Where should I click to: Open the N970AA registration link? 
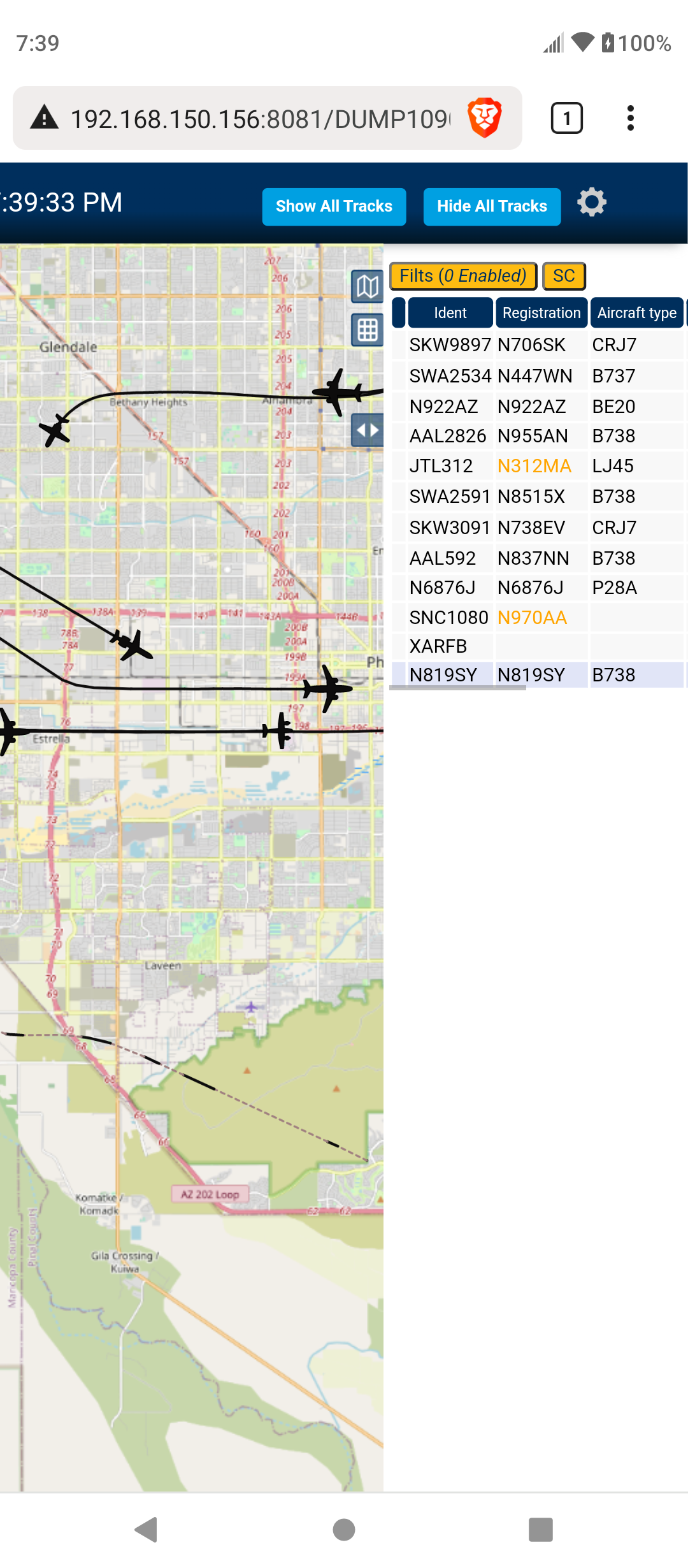point(532,618)
